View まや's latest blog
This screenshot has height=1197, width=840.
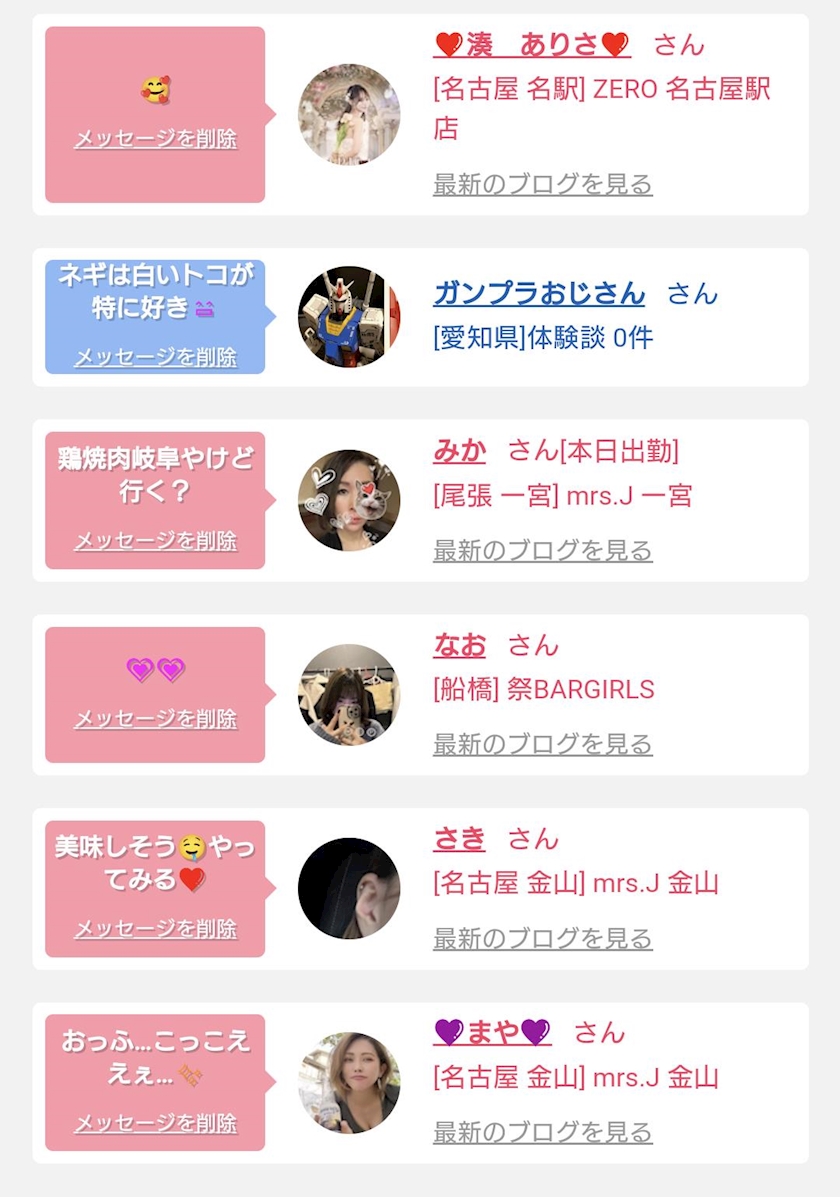pyautogui.click(x=542, y=1132)
